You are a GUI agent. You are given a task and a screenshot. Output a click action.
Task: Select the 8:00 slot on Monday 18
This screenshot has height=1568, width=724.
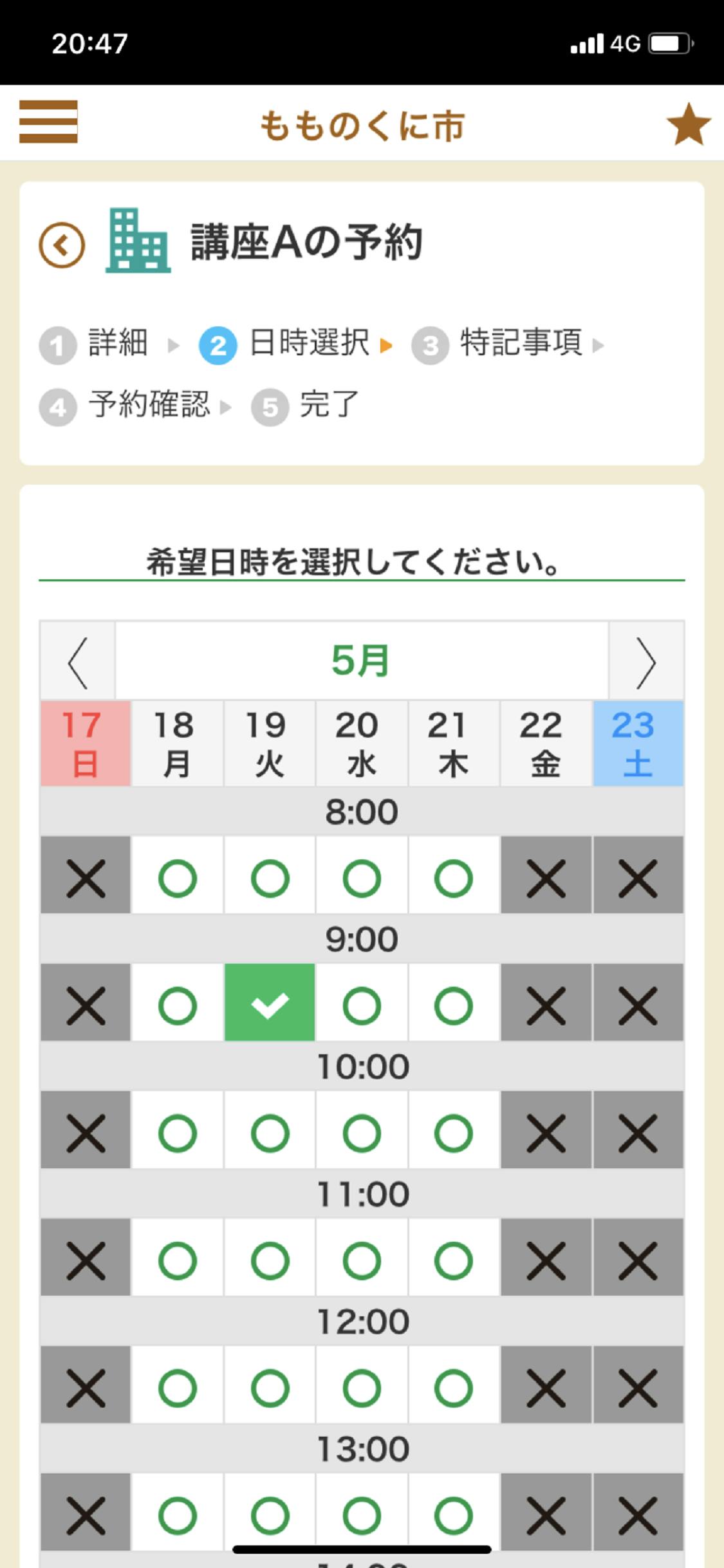177,878
